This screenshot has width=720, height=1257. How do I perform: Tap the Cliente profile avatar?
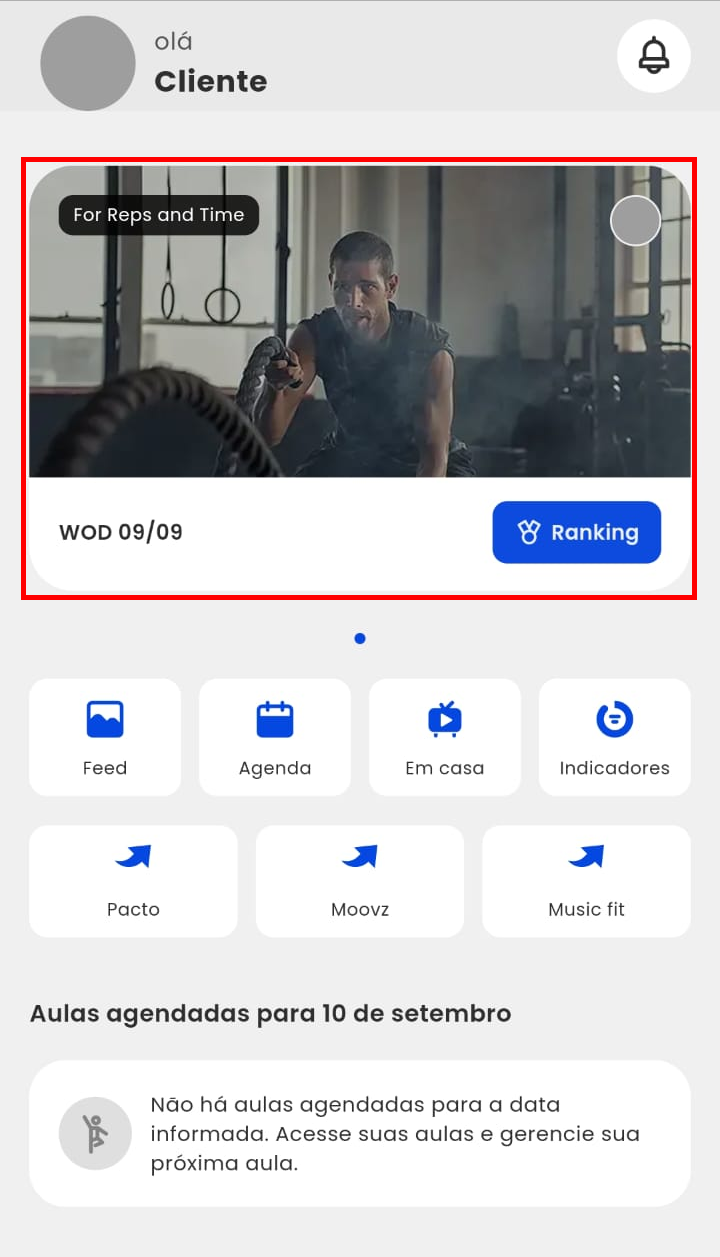point(88,63)
